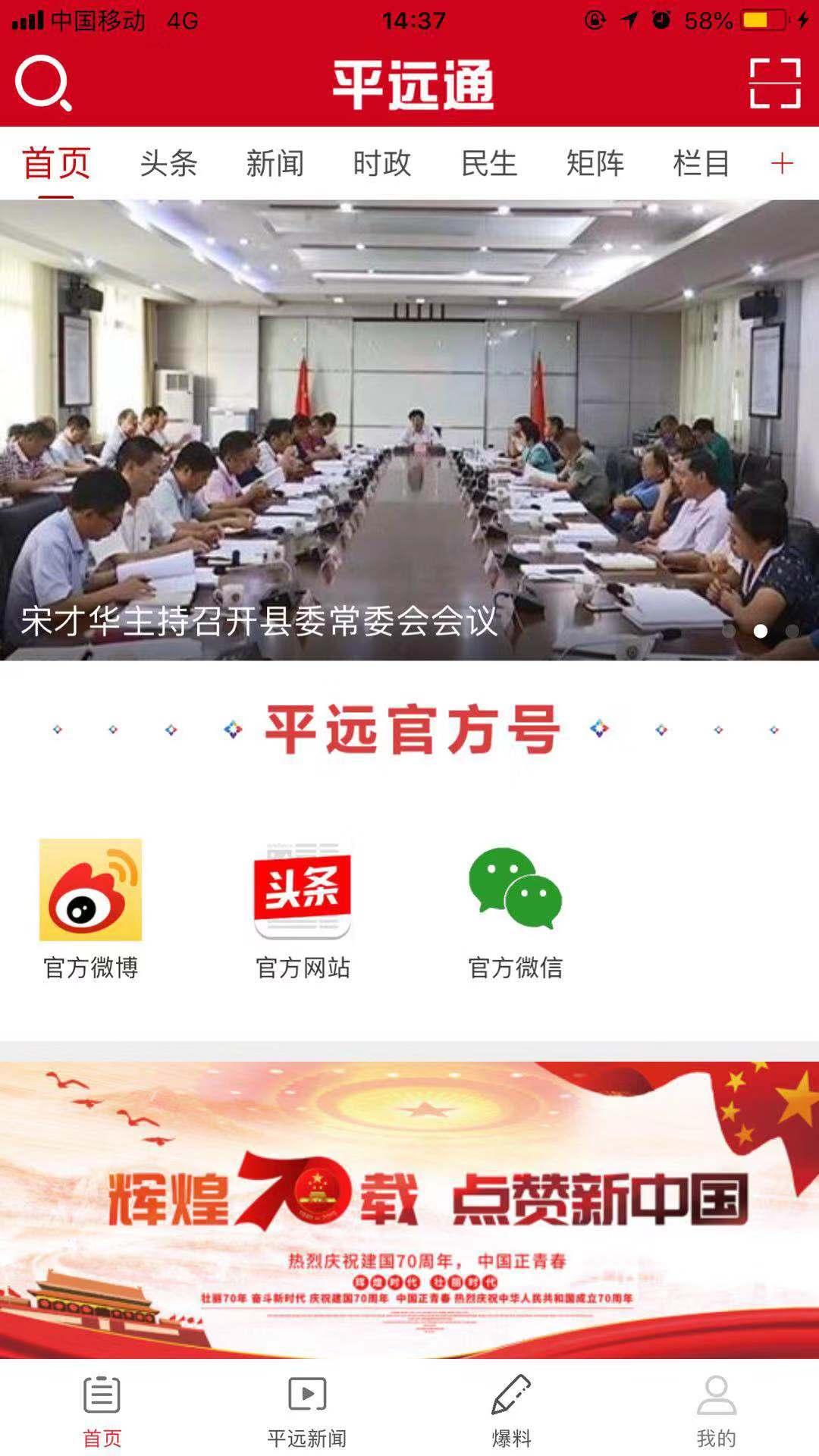Image resolution: width=819 pixels, height=1456 pixels.
Task: Open the search magnifier icon
Action: point(43,83)
